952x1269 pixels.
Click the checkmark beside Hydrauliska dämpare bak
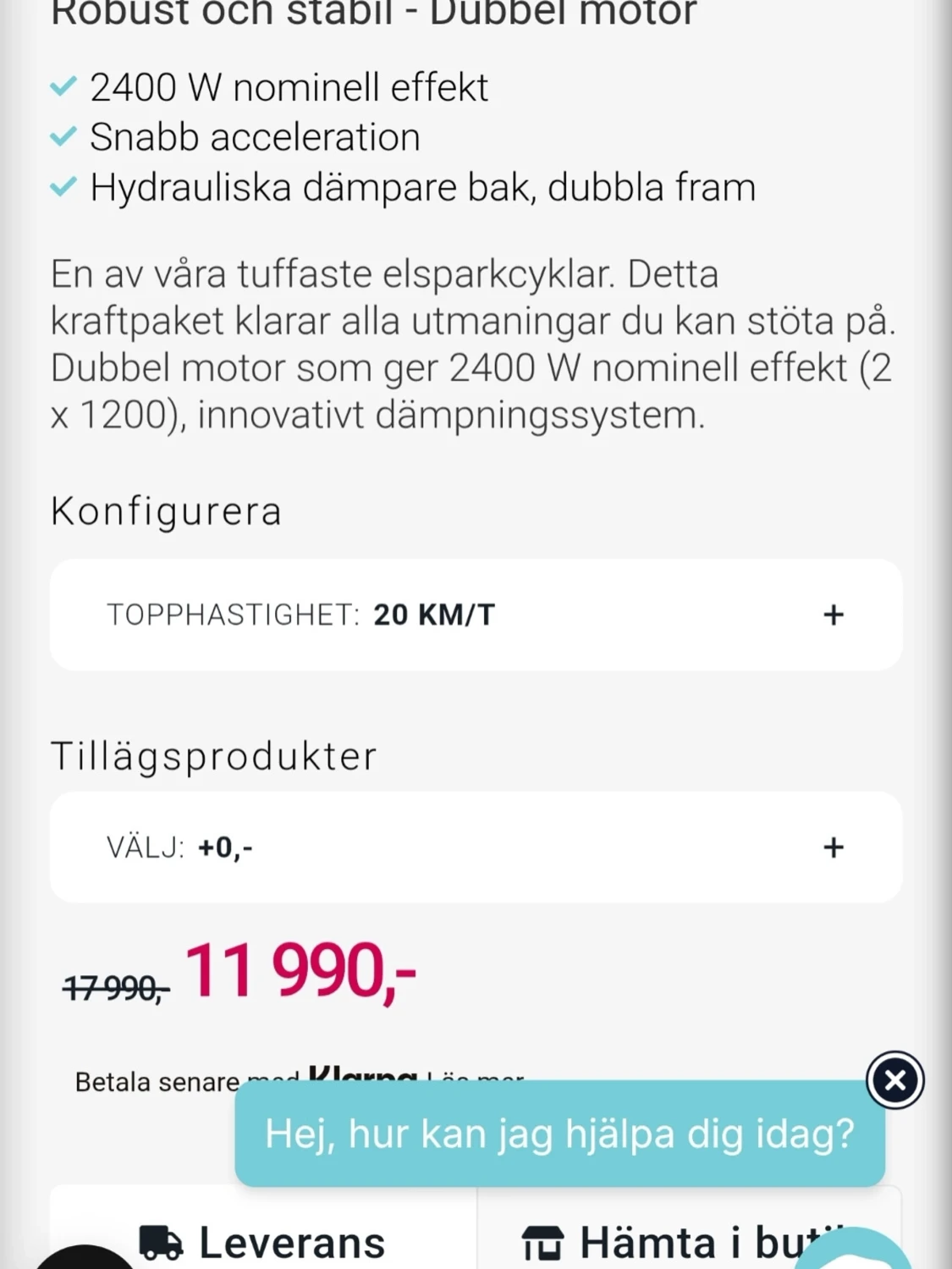[62, 187]
